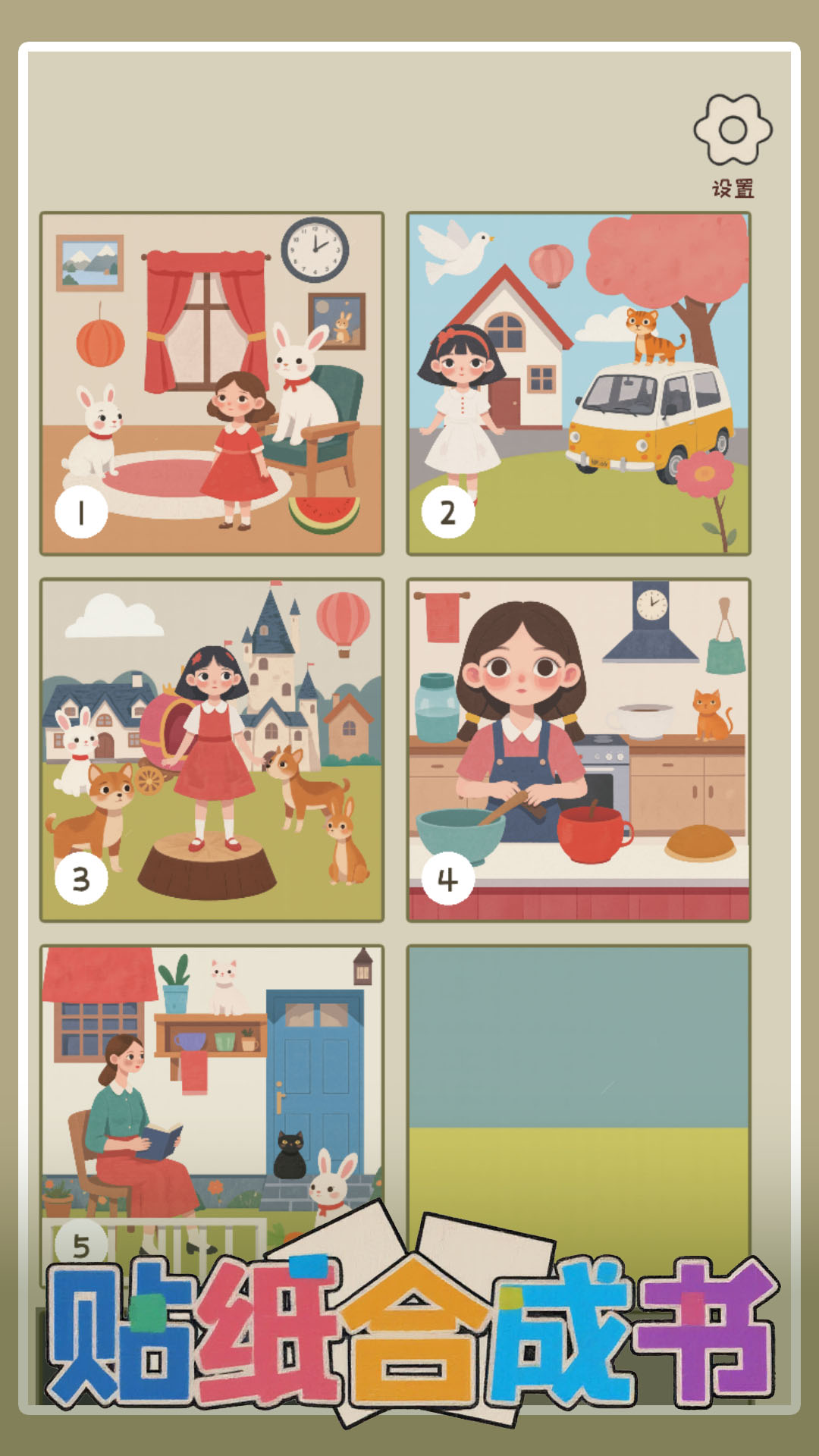
Task: Open level 3 with the castle scene
Action: click(212, 750)
